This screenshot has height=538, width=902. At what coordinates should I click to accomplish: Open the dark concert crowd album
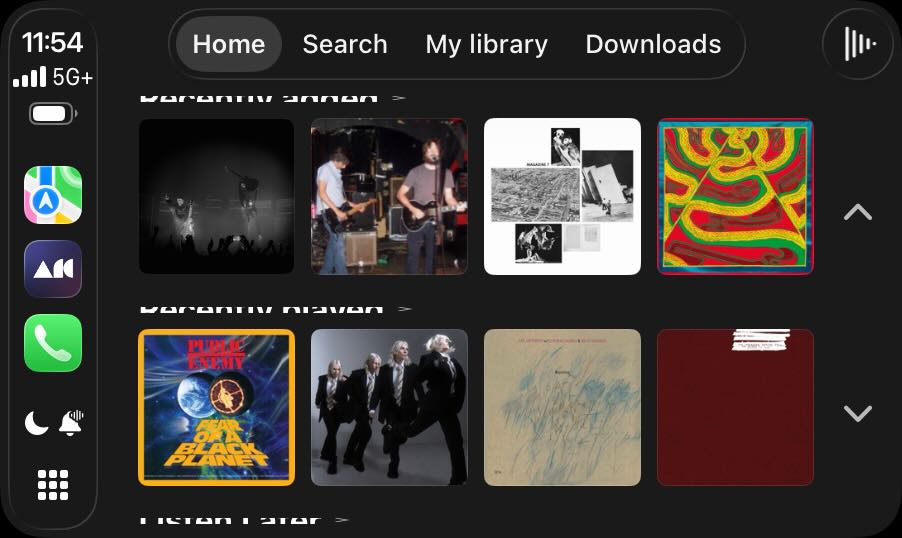217,197
